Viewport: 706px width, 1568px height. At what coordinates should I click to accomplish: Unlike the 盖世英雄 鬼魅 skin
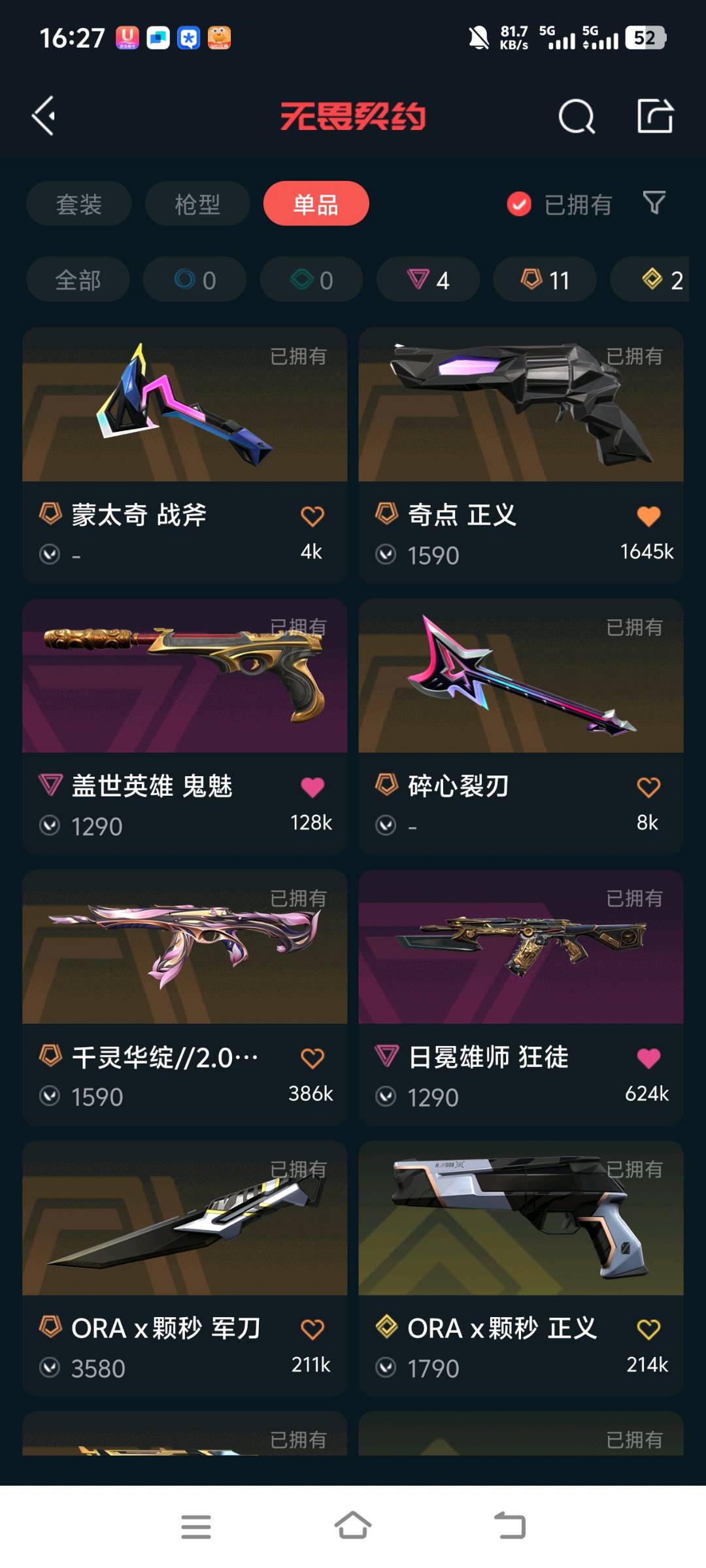(312, 787)
